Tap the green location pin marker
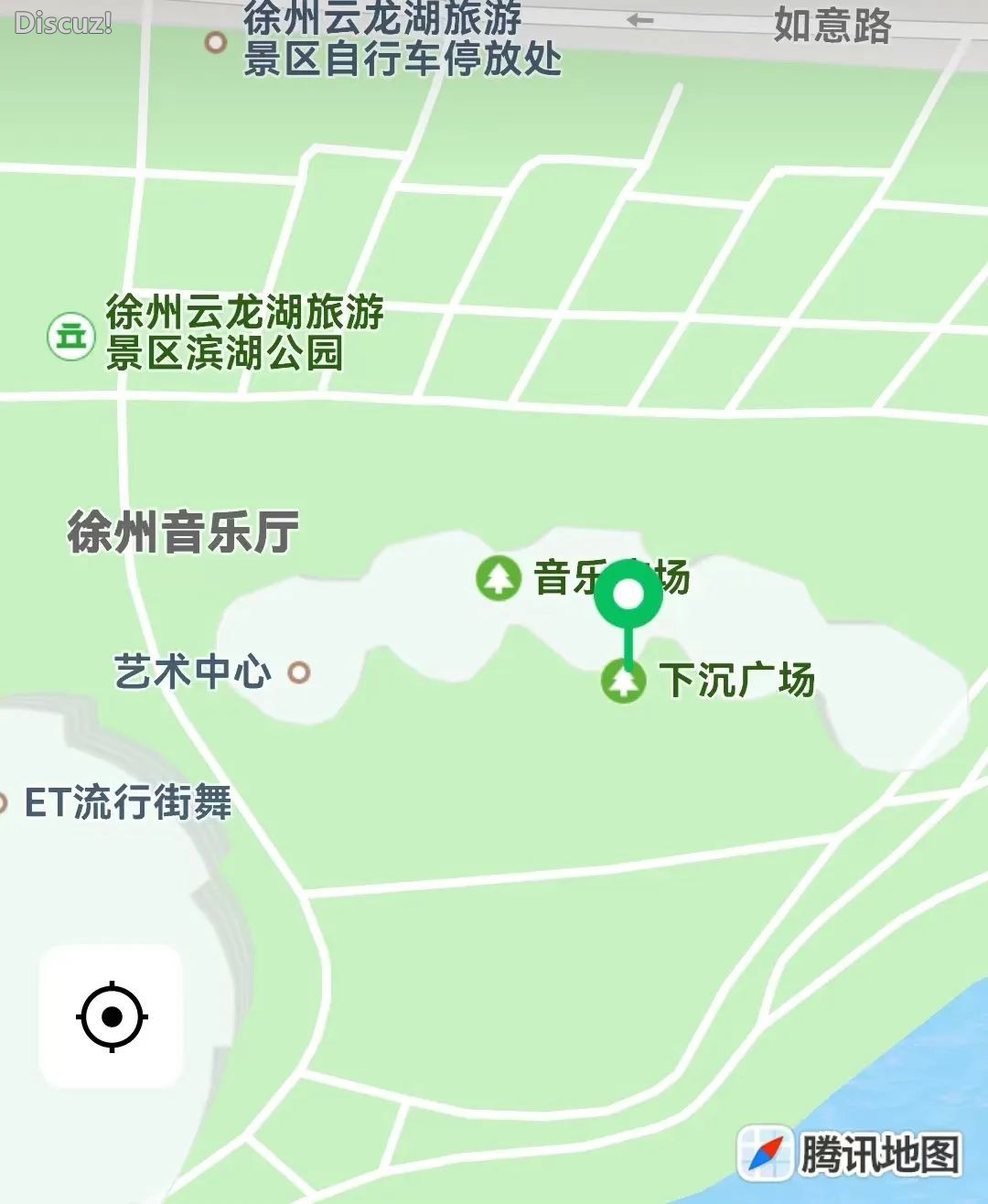 [x=628, y=597]
